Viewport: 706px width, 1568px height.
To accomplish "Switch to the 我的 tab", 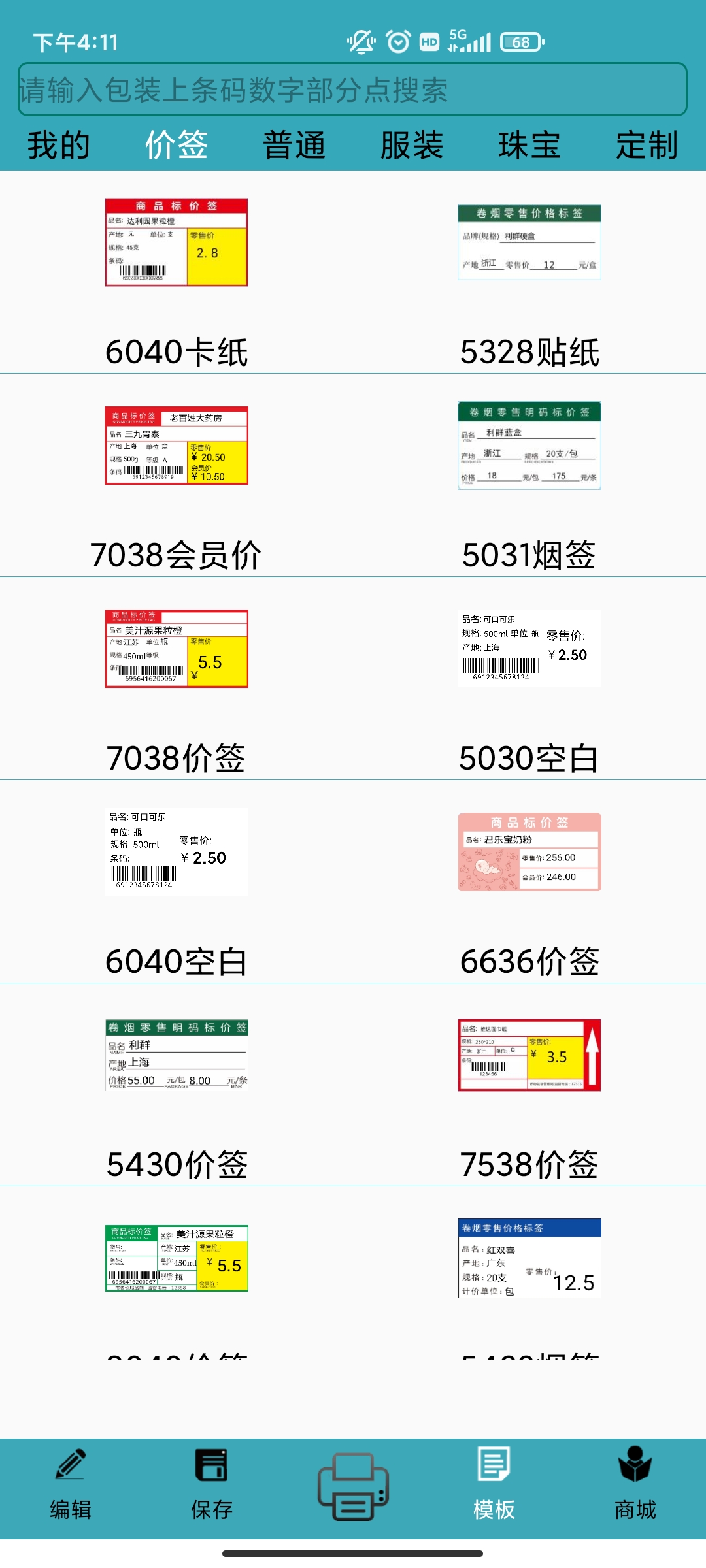I will point(59,145).
